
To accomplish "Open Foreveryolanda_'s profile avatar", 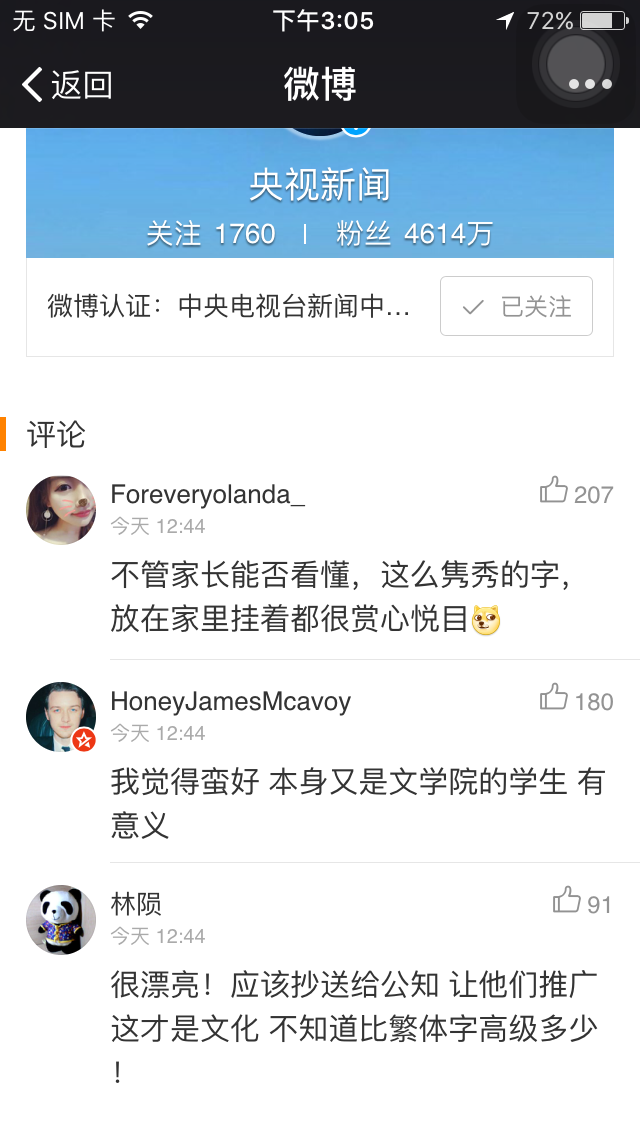I will pos(61,510).
